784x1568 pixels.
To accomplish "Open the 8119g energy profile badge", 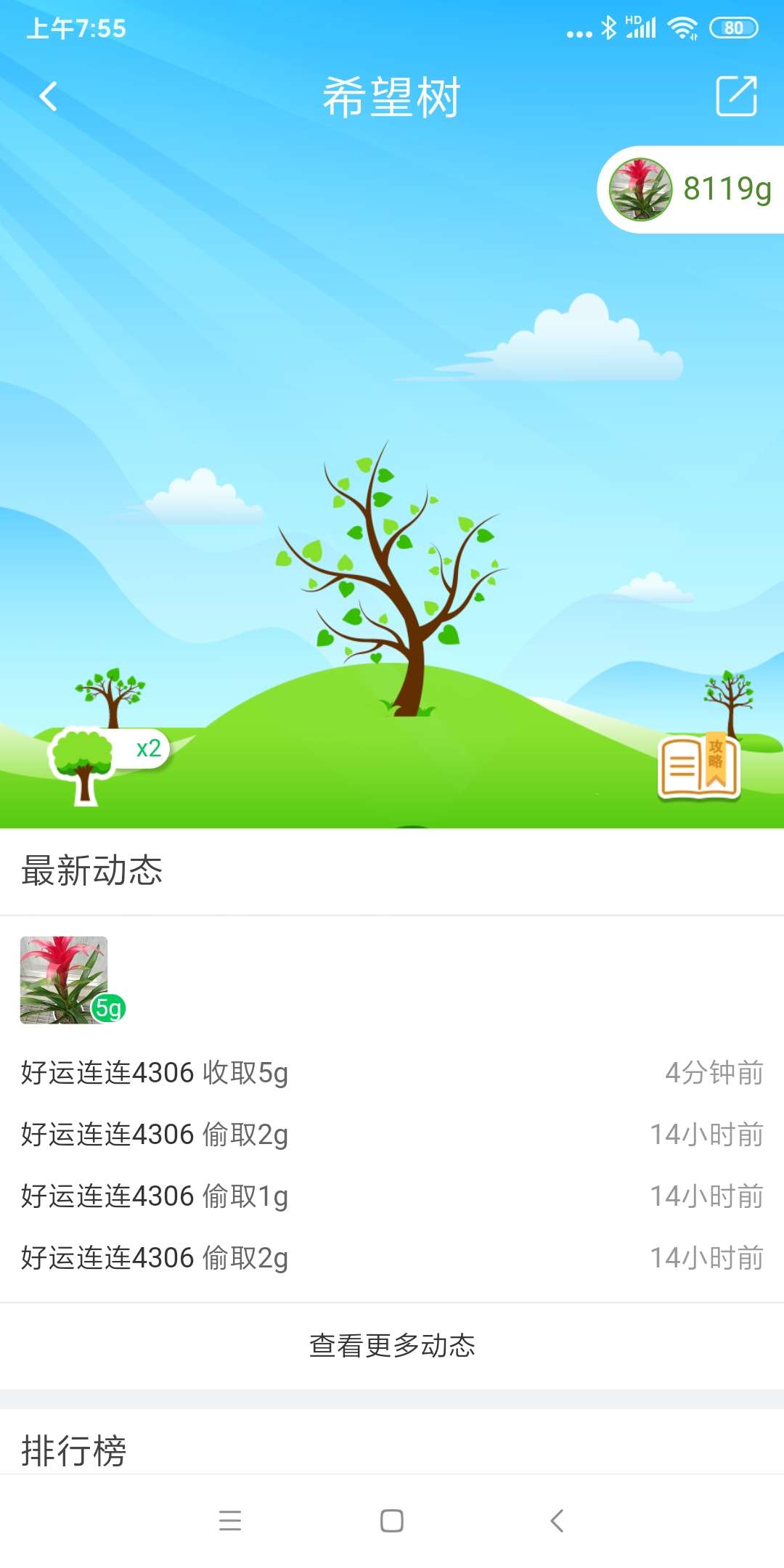I will [690, 189].
